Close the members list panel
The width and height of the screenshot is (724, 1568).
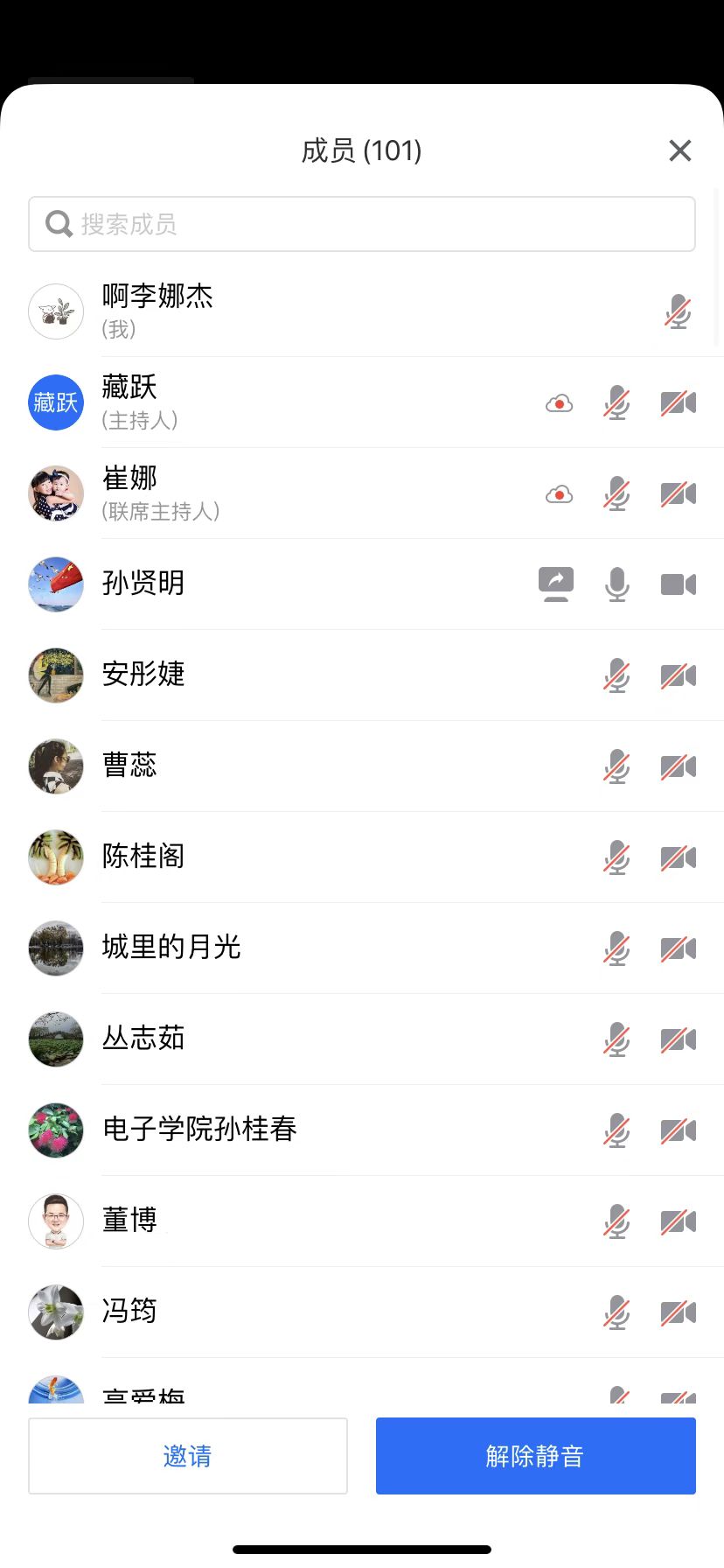(679, 150)
